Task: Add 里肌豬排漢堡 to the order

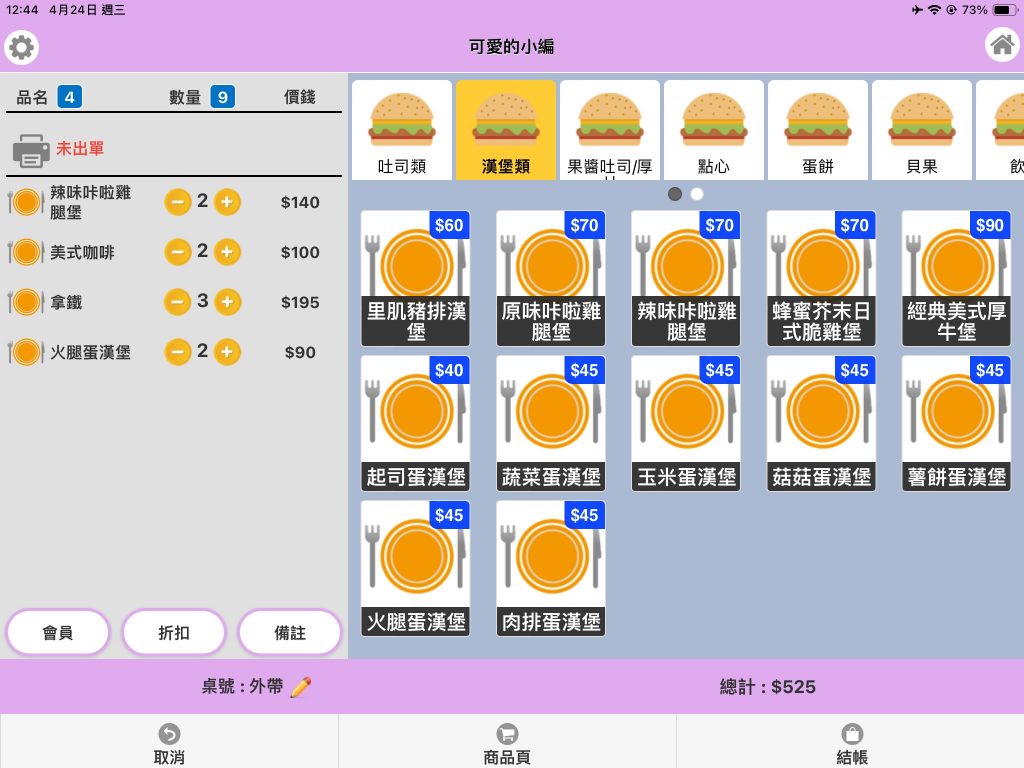Action: pyautogui.click(x=415, y=278)
